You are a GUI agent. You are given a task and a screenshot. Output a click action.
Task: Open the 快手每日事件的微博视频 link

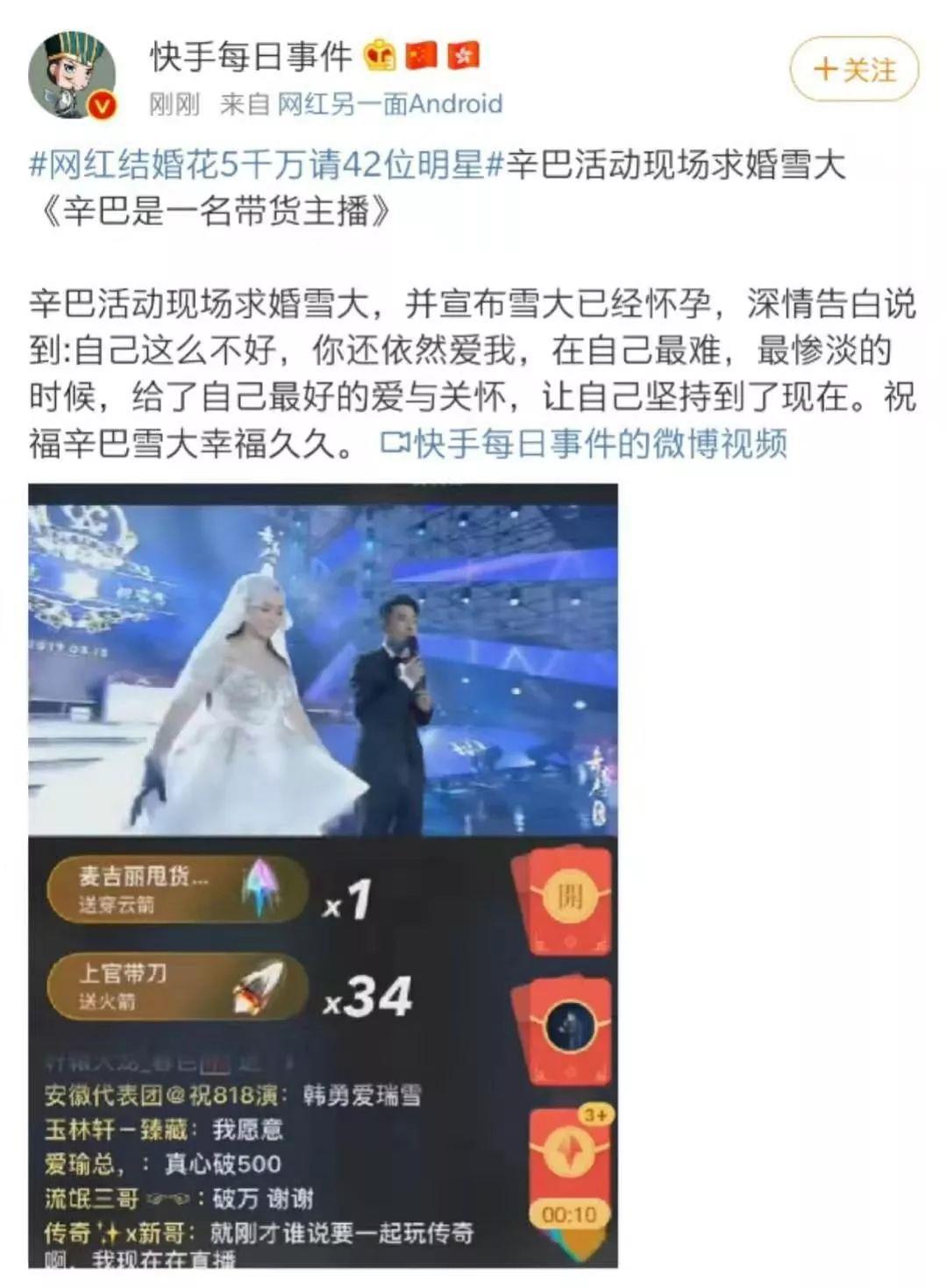(584, 444)
